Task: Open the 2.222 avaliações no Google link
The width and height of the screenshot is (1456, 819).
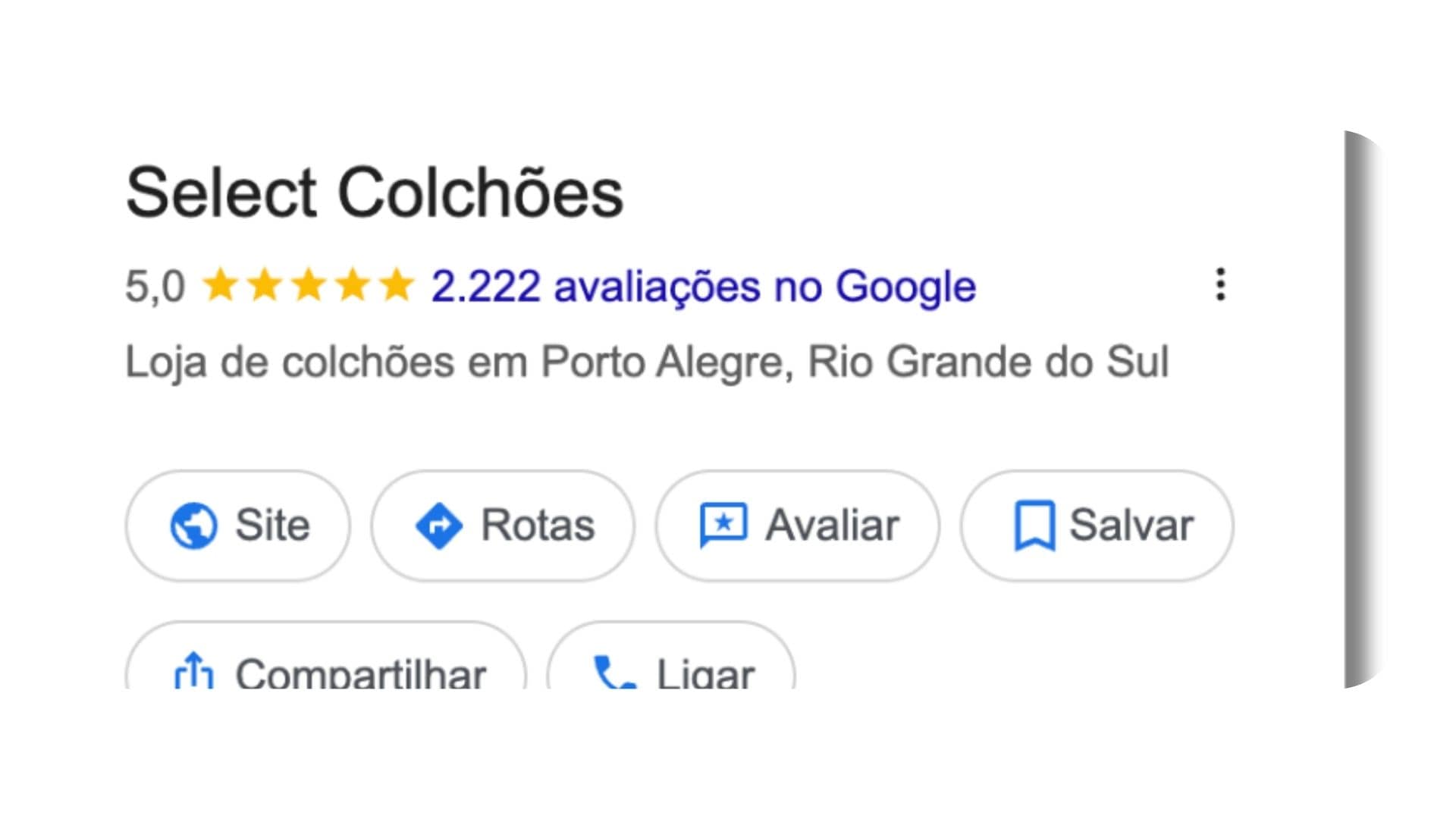Action: (703, 287)
